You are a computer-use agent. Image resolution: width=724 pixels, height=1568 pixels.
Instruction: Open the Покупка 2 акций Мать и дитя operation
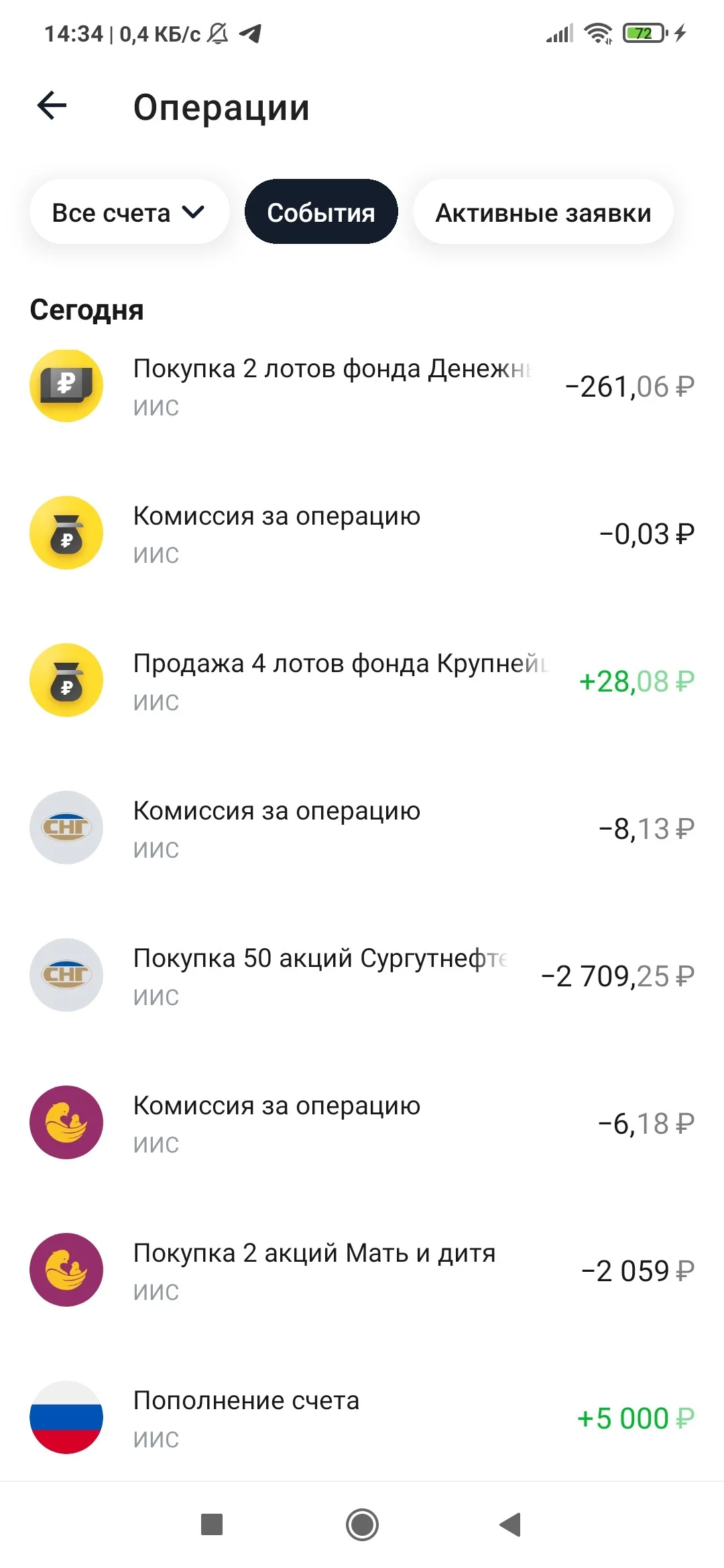pos(362,1270)
